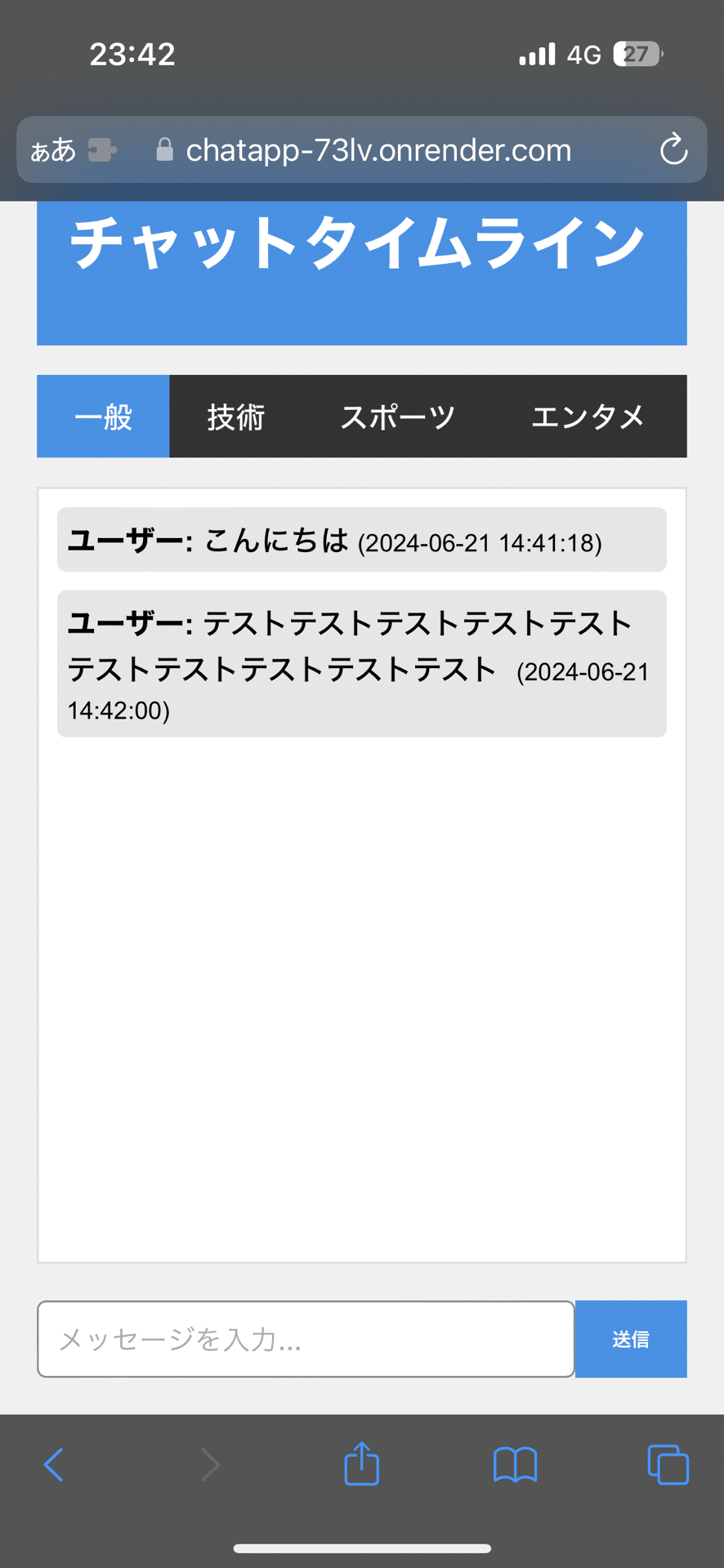Viewport: 724px width, 1568px height.
Task: Open the スポーツ tab
Action: [397, 416]
